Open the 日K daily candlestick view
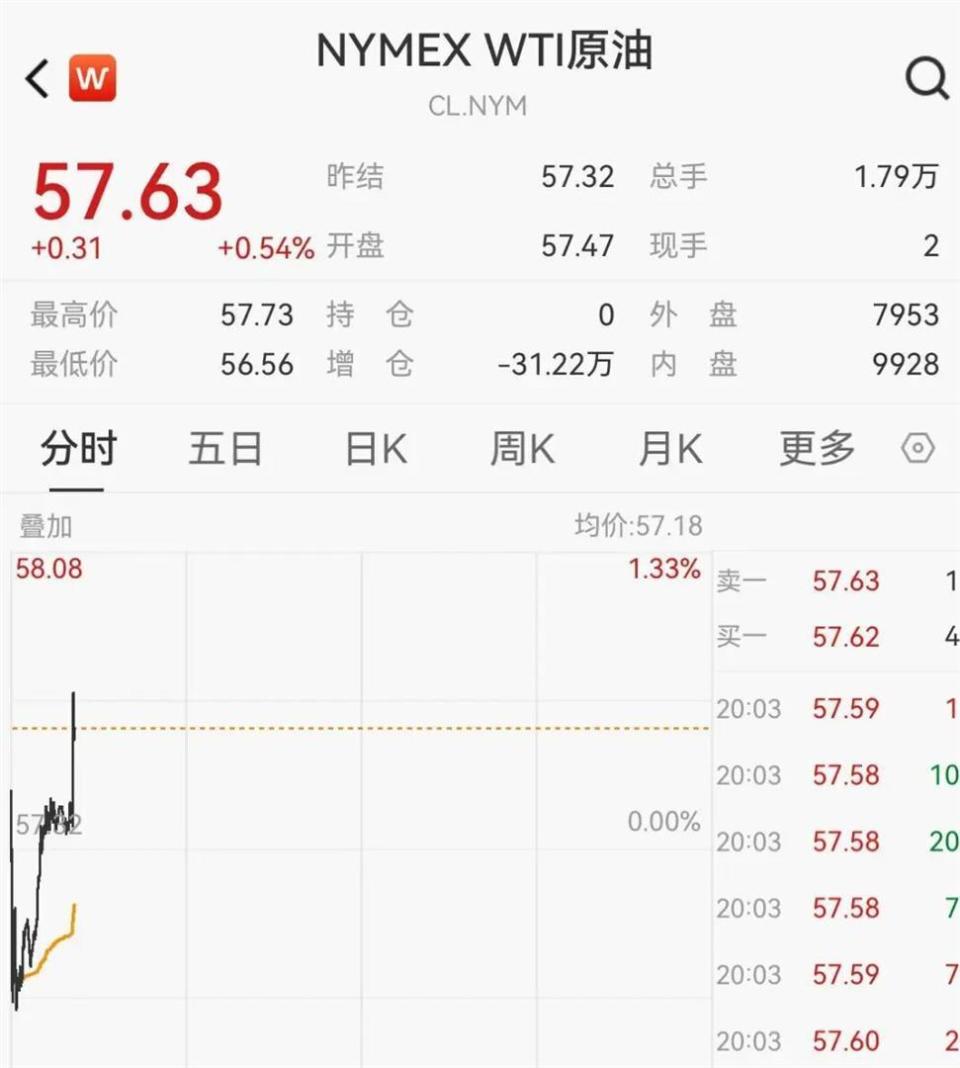Viewport: 960px width, 1068px height. [x=373, y=449]
